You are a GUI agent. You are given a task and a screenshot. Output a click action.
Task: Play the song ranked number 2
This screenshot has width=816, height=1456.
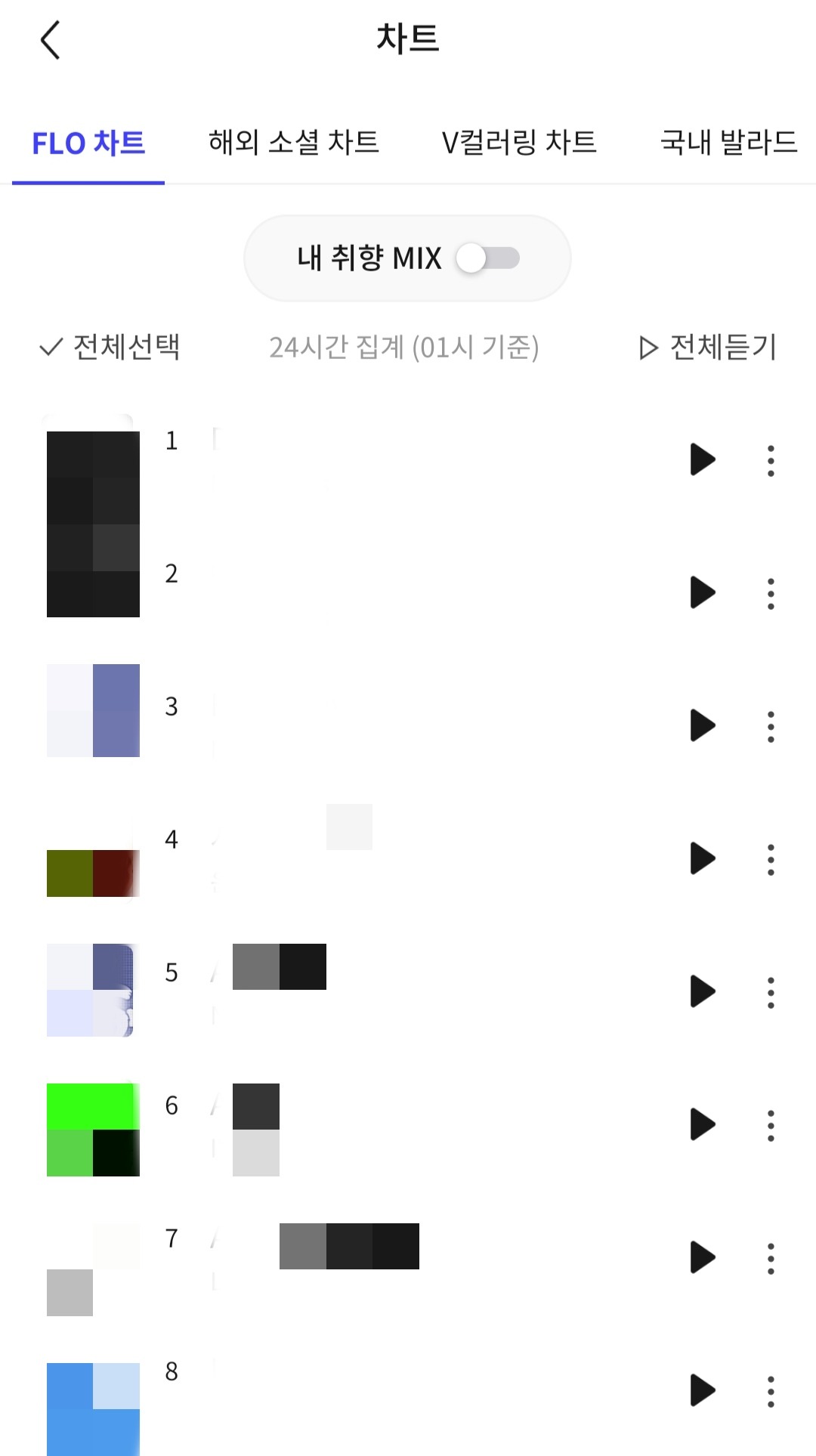click(703, 592)
